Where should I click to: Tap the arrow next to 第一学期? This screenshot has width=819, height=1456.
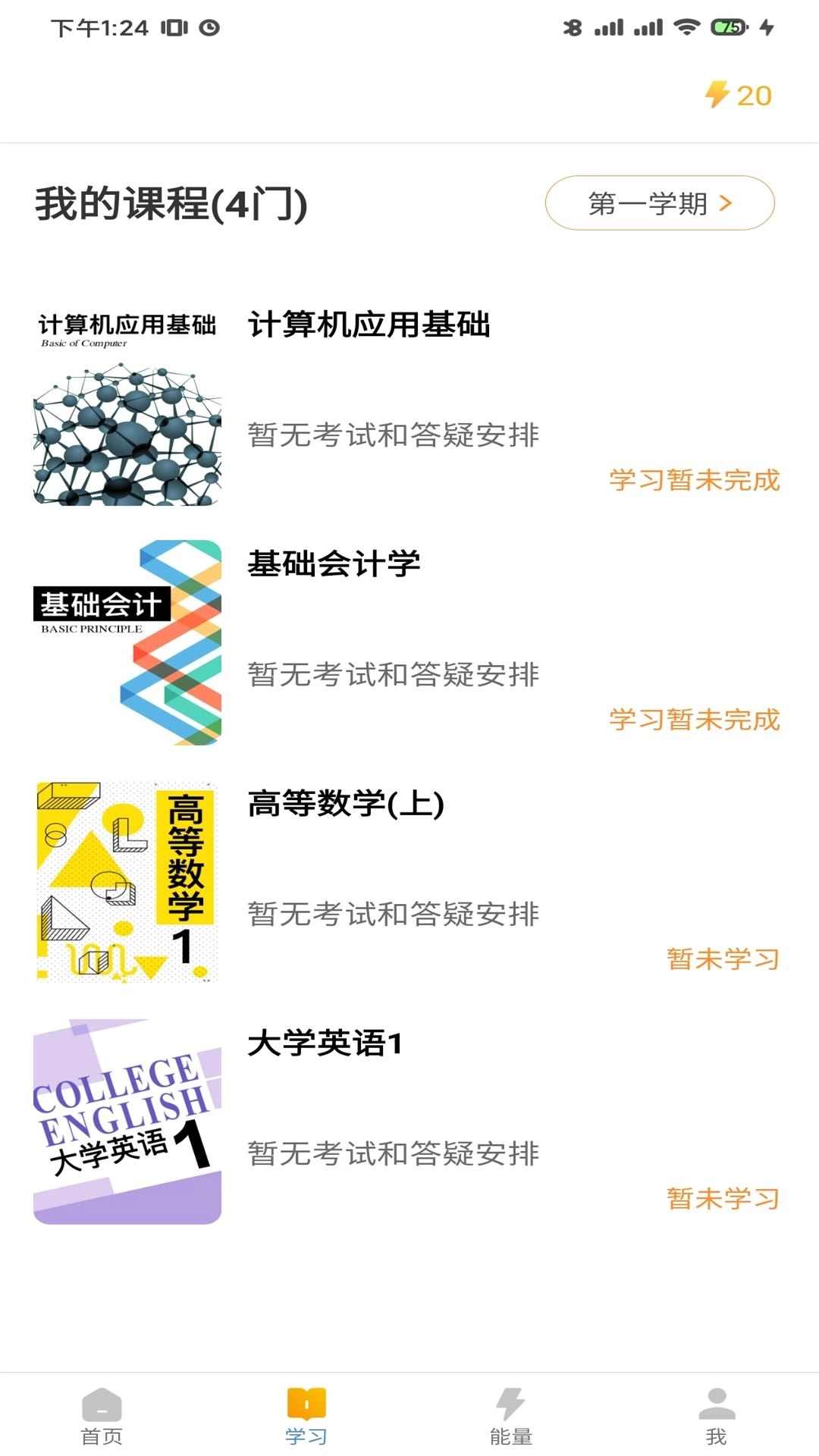(726, 203)
